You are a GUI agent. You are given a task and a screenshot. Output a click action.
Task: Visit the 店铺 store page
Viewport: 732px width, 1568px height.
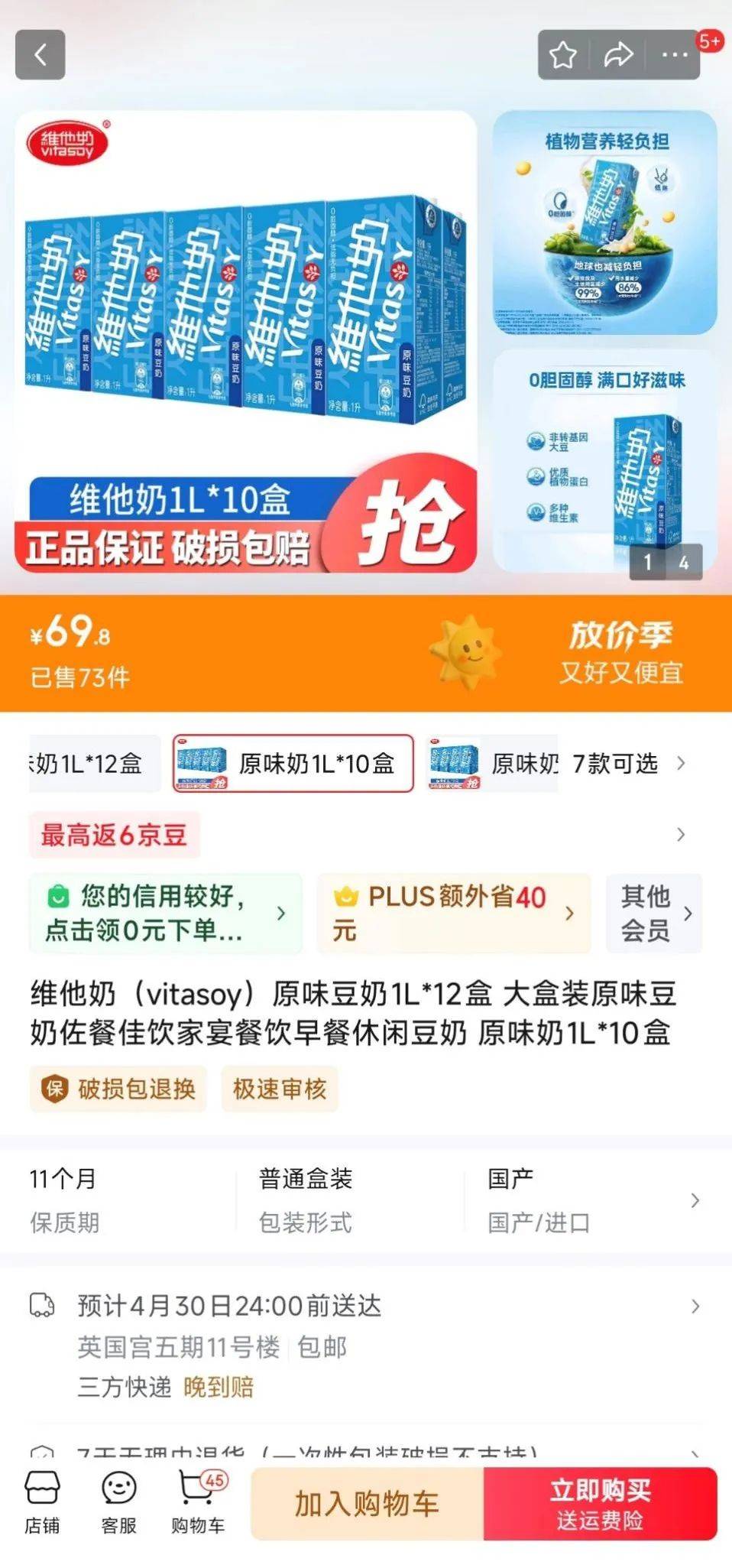(42, 1503)
